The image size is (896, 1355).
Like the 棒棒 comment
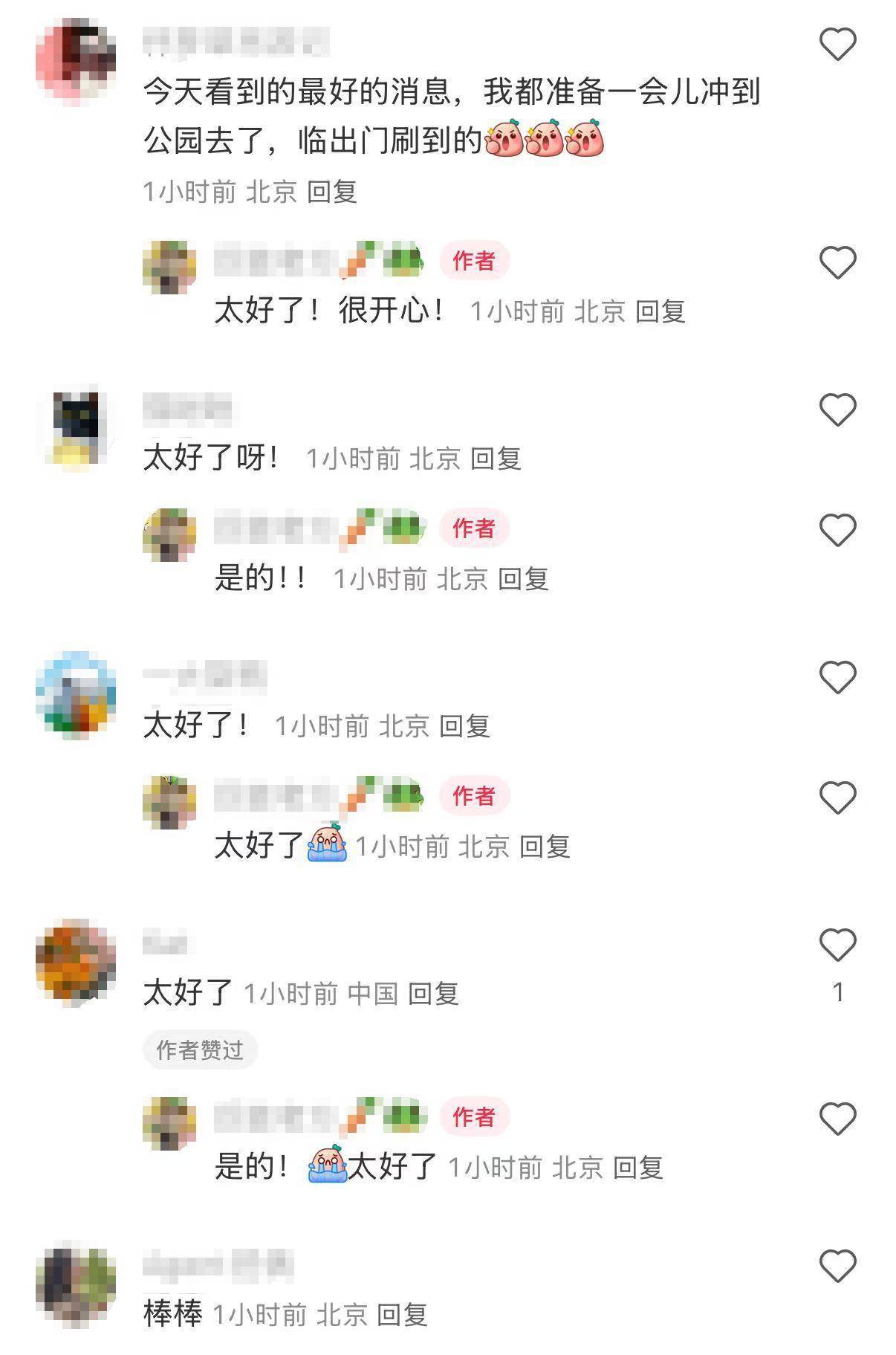837,1266
